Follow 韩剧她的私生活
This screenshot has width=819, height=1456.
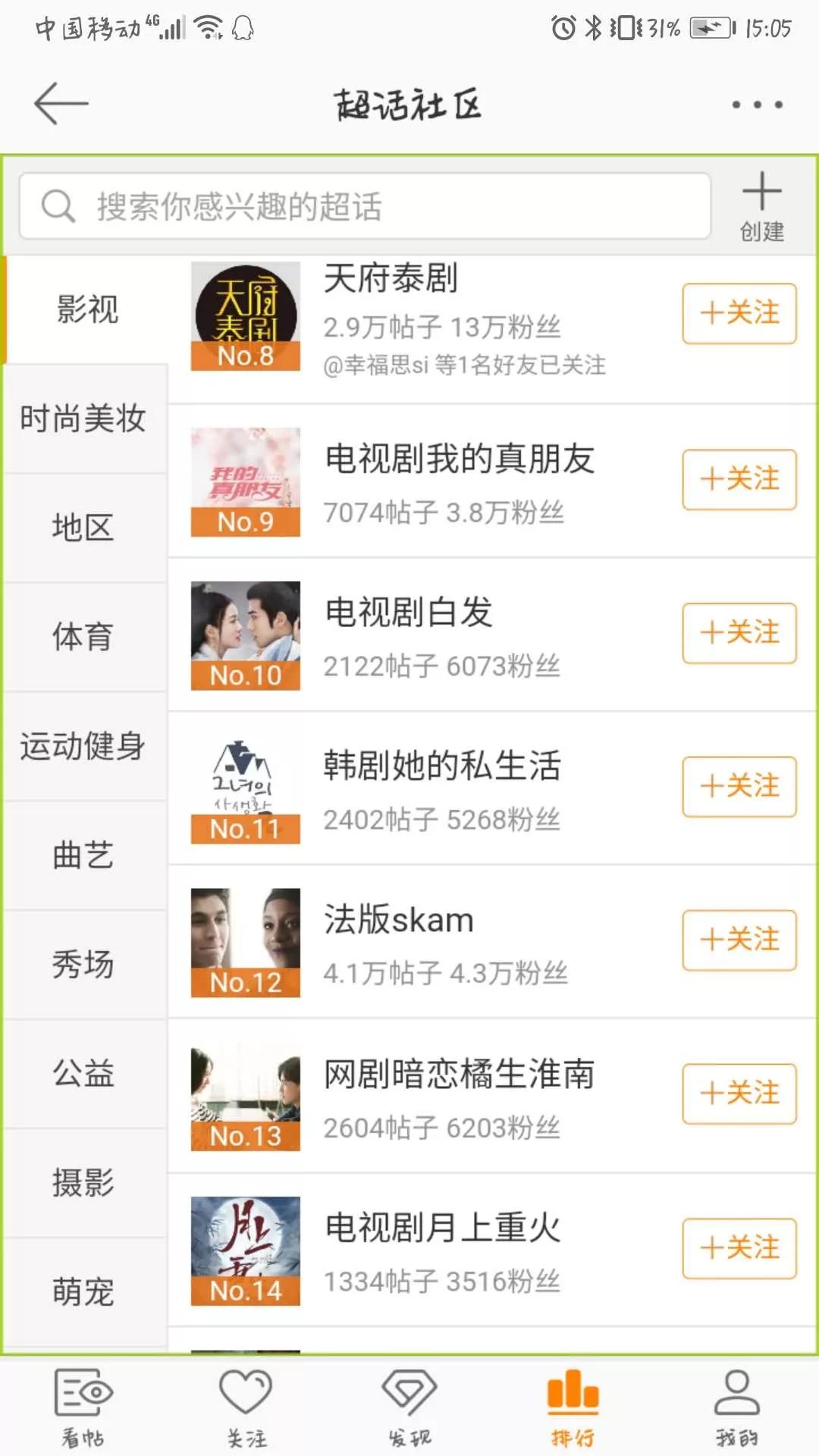click(x=739, y=786)
